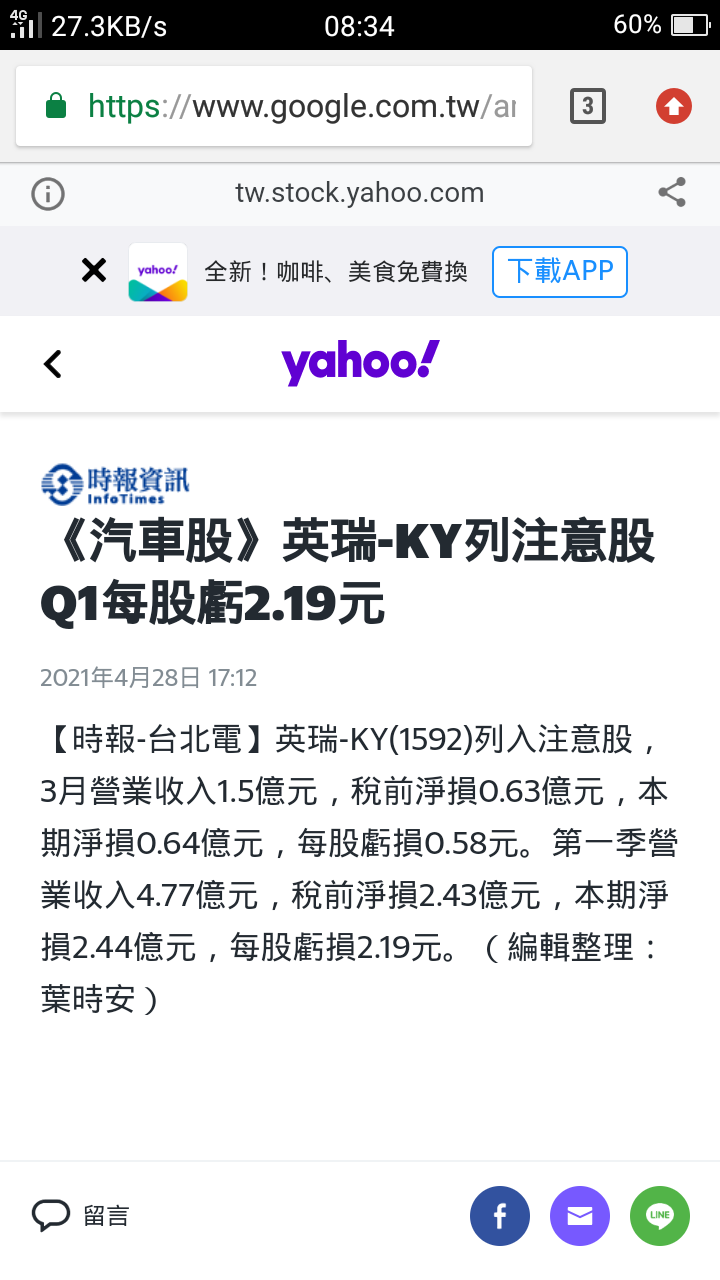
Task: Share the article via email
Action: (x=580, y=1216)
